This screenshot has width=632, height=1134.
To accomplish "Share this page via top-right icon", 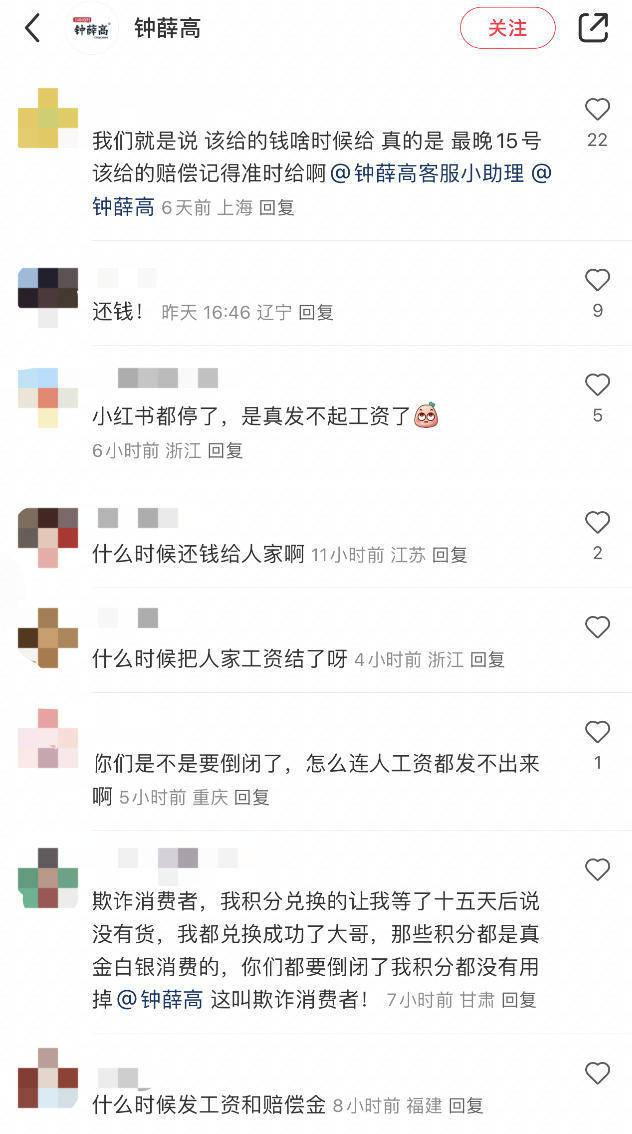I will 594,28.
